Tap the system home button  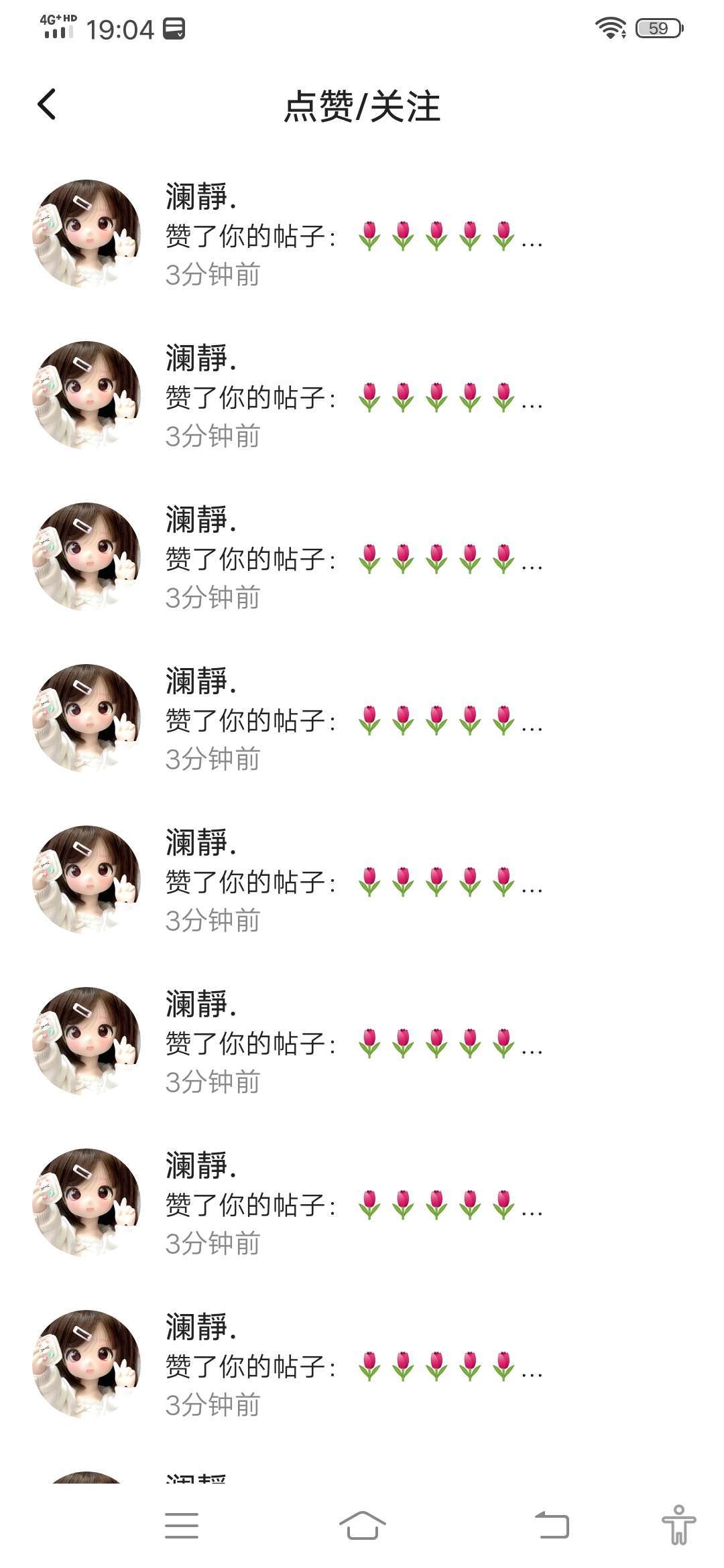click(363, 1526)
